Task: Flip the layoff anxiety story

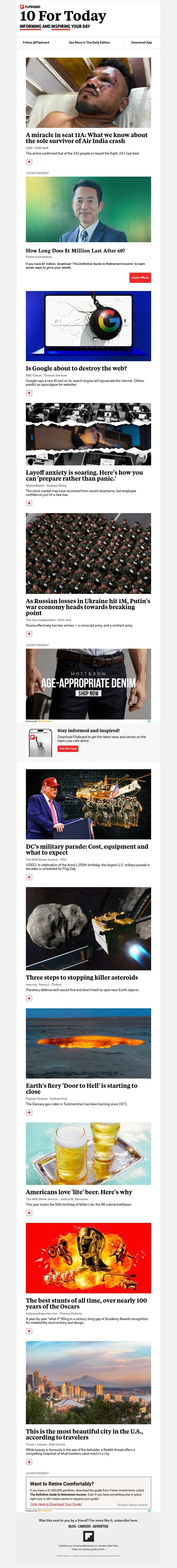Action: [x=29, y=503]
